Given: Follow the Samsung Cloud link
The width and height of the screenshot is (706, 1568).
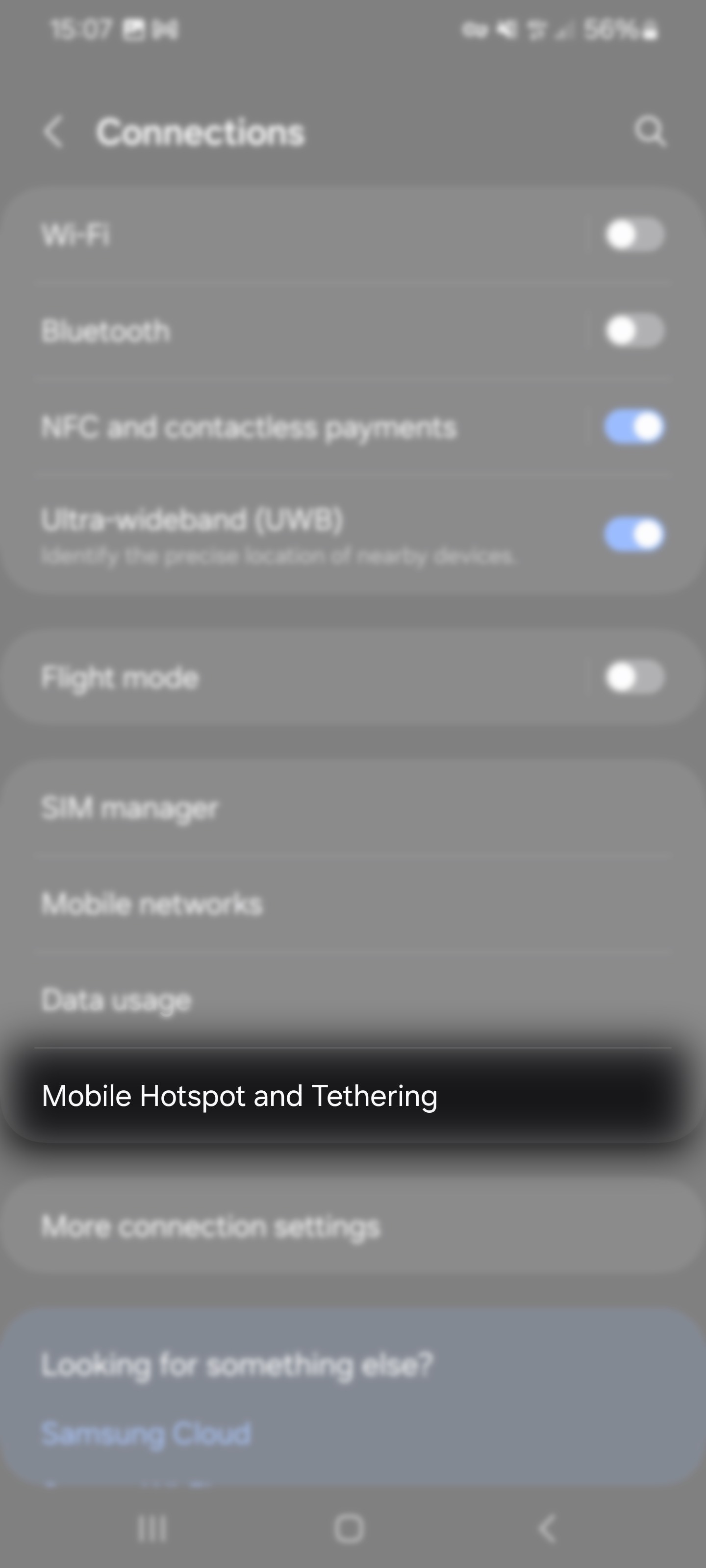Looking at the screenshot, I should coord(146,1433).
